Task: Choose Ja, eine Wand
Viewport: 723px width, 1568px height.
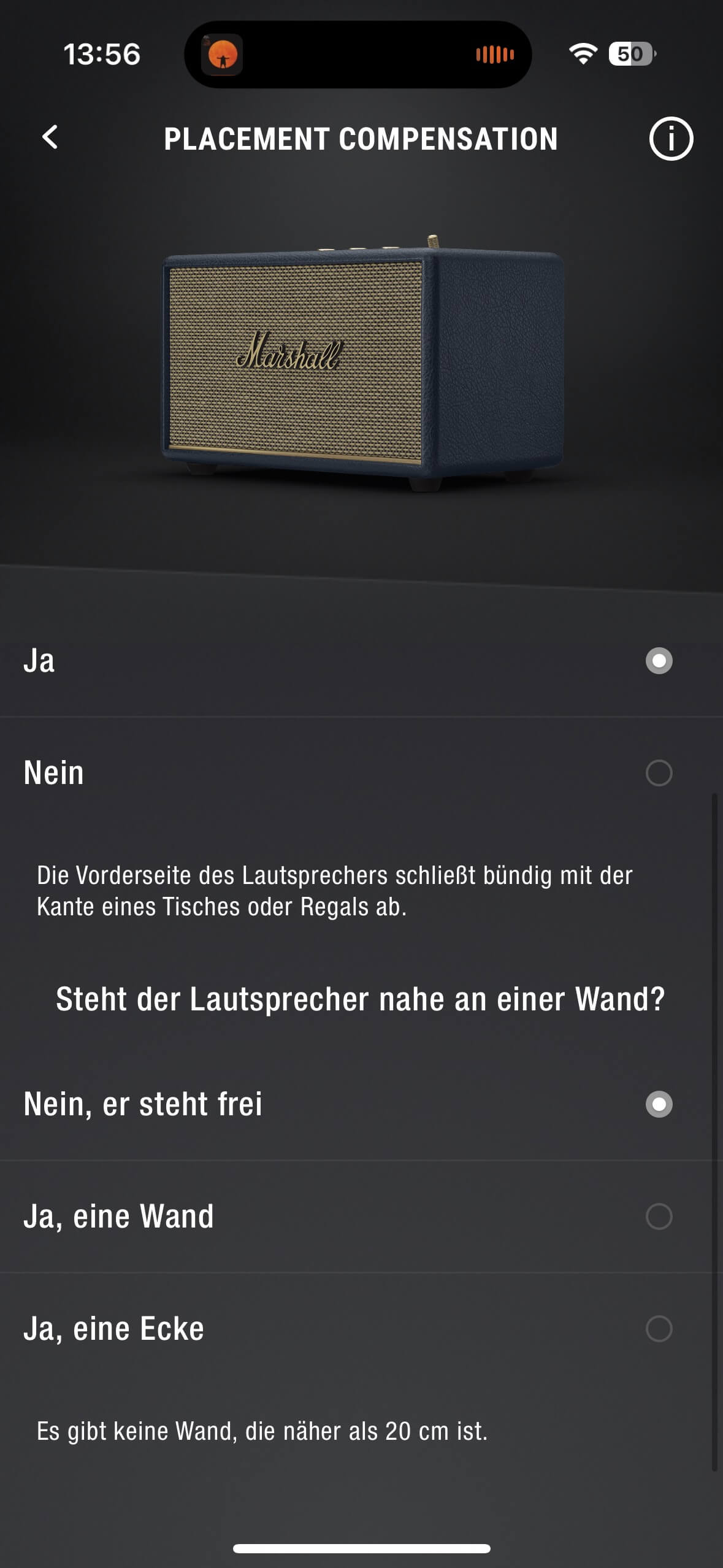Action: (x=659, y=1216)
